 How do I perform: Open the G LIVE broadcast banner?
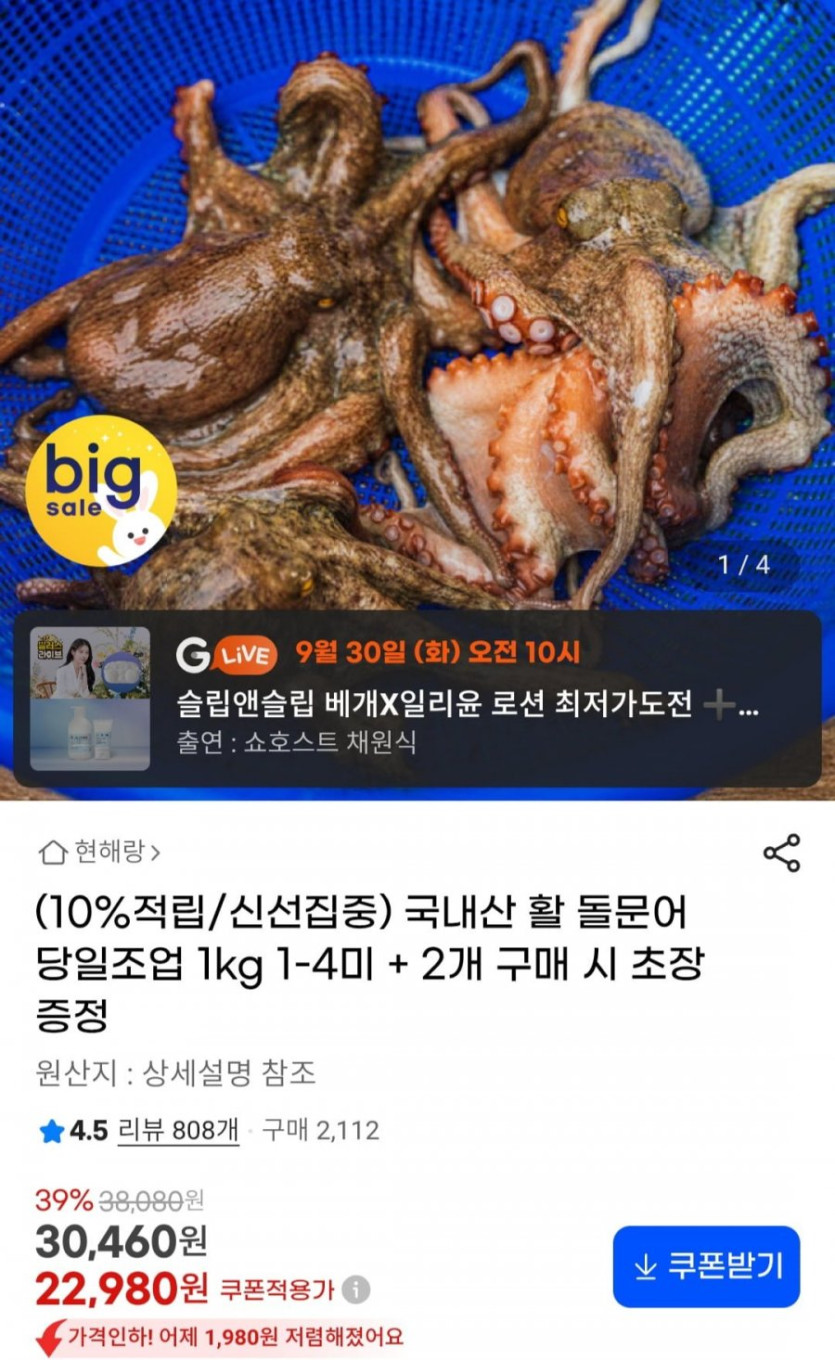pyautogui.click(x=417, y=699)
